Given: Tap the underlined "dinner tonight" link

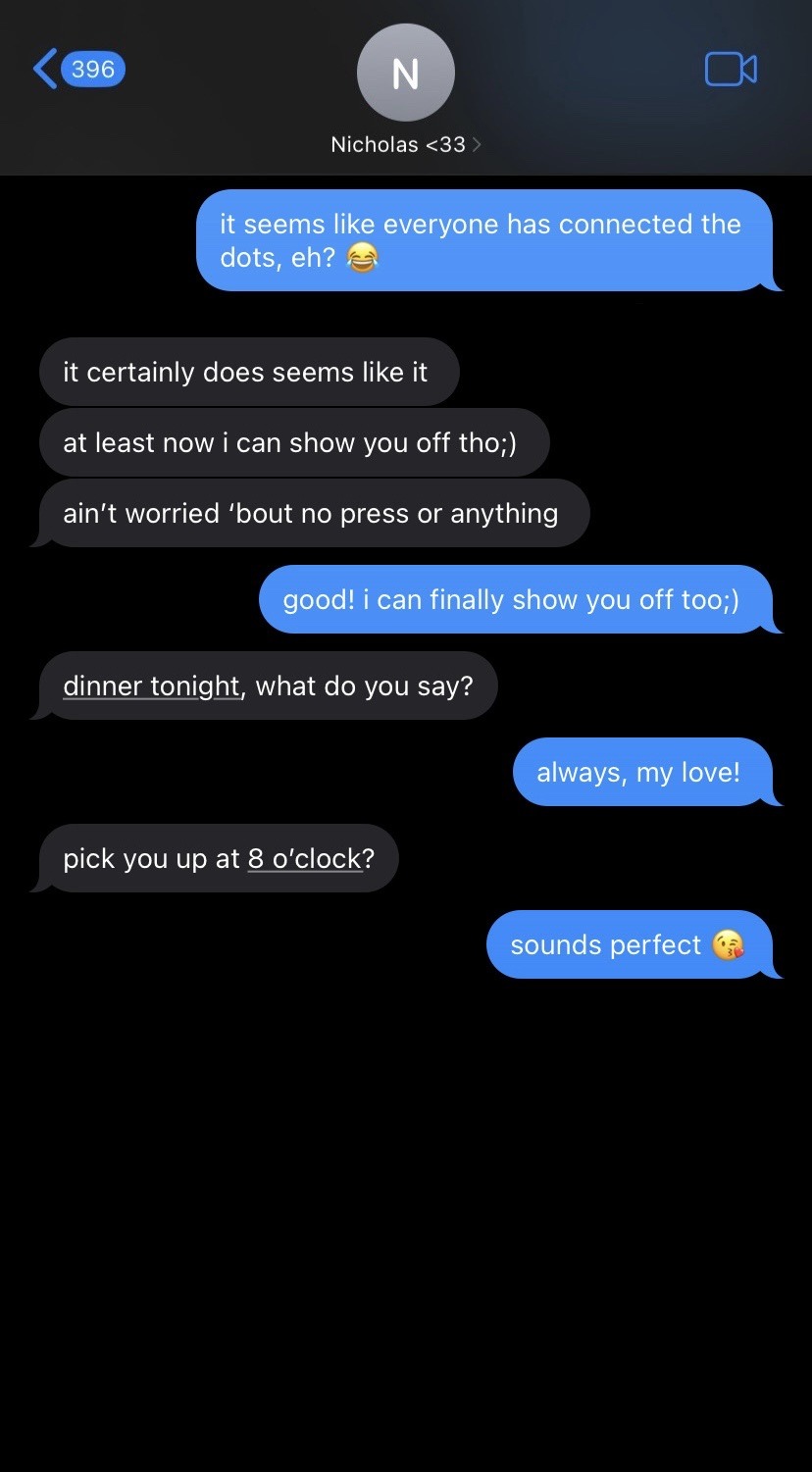Looking at the screenshot, I should 151,685.
